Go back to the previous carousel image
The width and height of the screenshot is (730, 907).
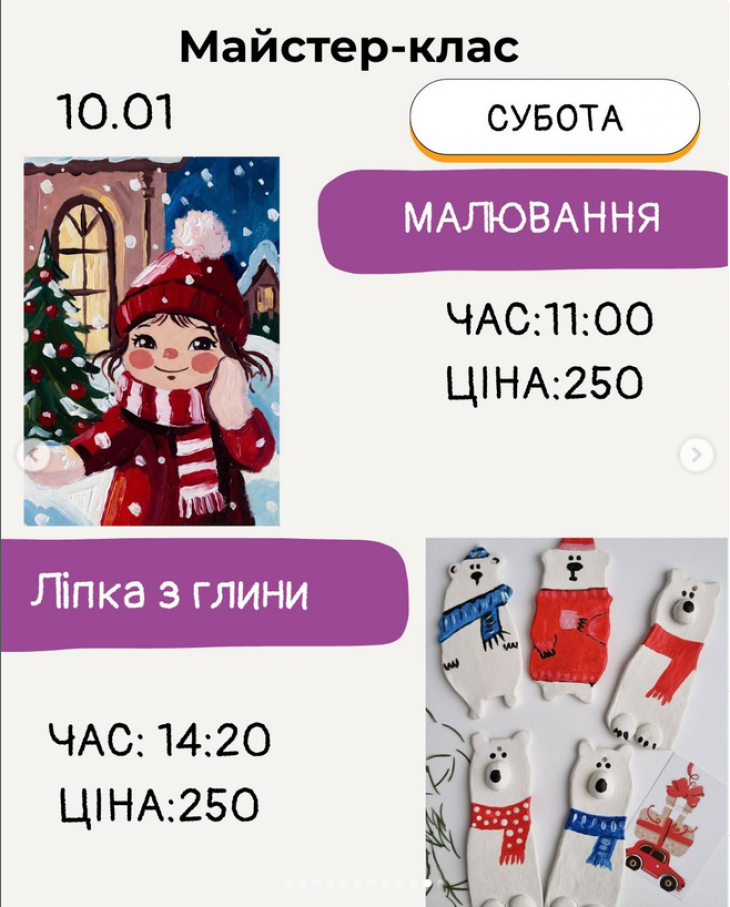pos(33,456)
